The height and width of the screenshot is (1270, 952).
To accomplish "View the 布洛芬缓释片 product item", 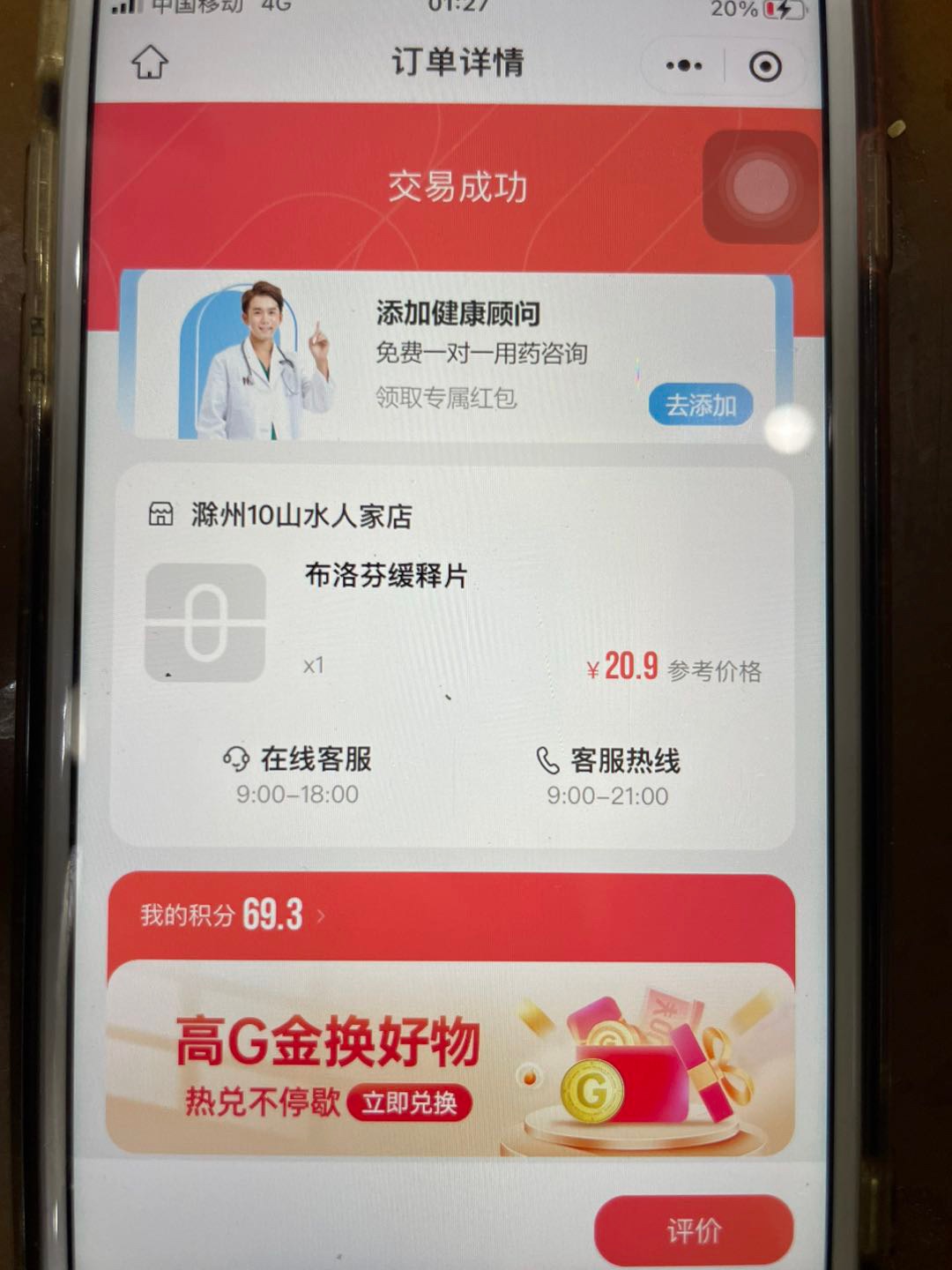I will click(x=385, y=578).
